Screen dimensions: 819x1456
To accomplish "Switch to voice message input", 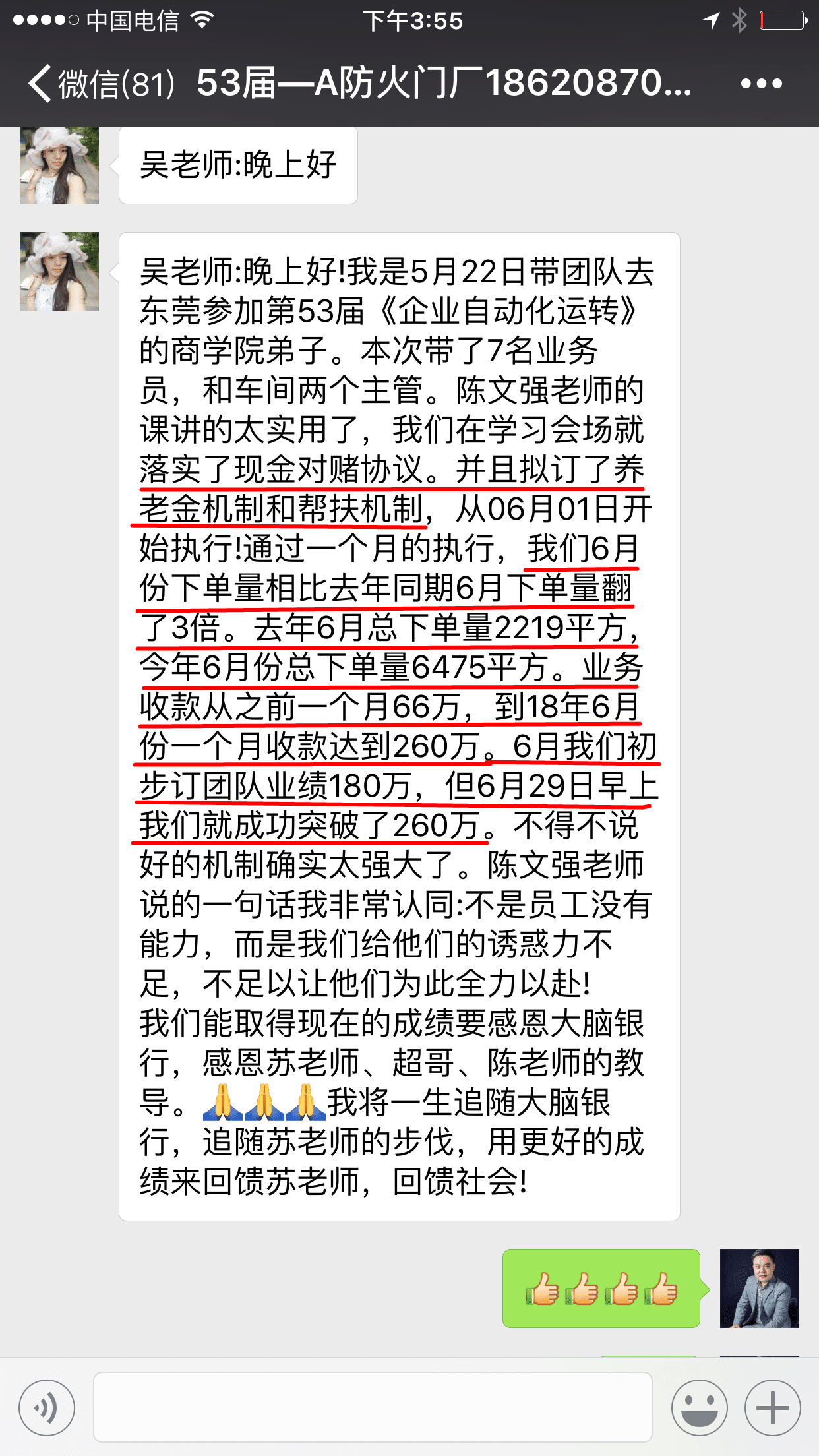I will [x=47, y=1407].
